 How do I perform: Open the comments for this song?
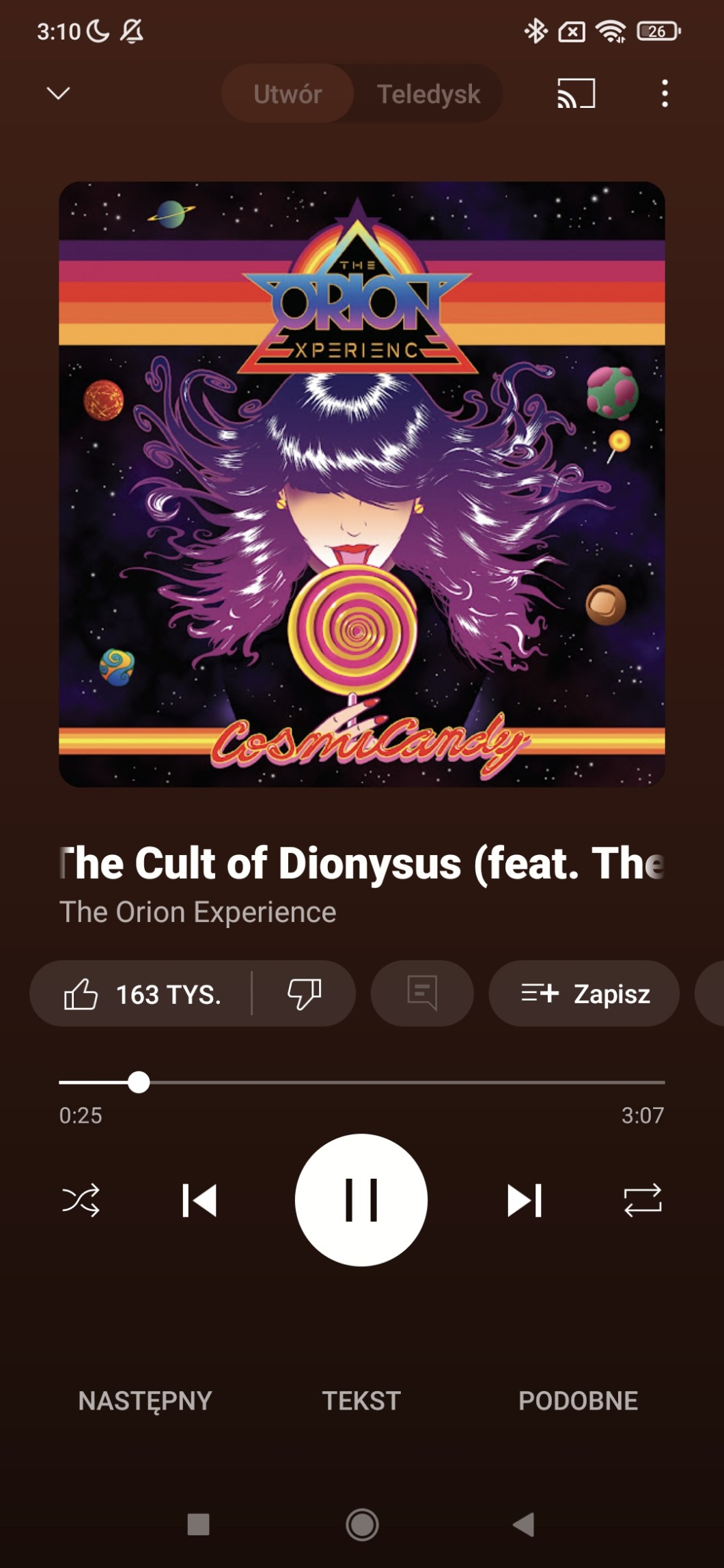point(422,994)
